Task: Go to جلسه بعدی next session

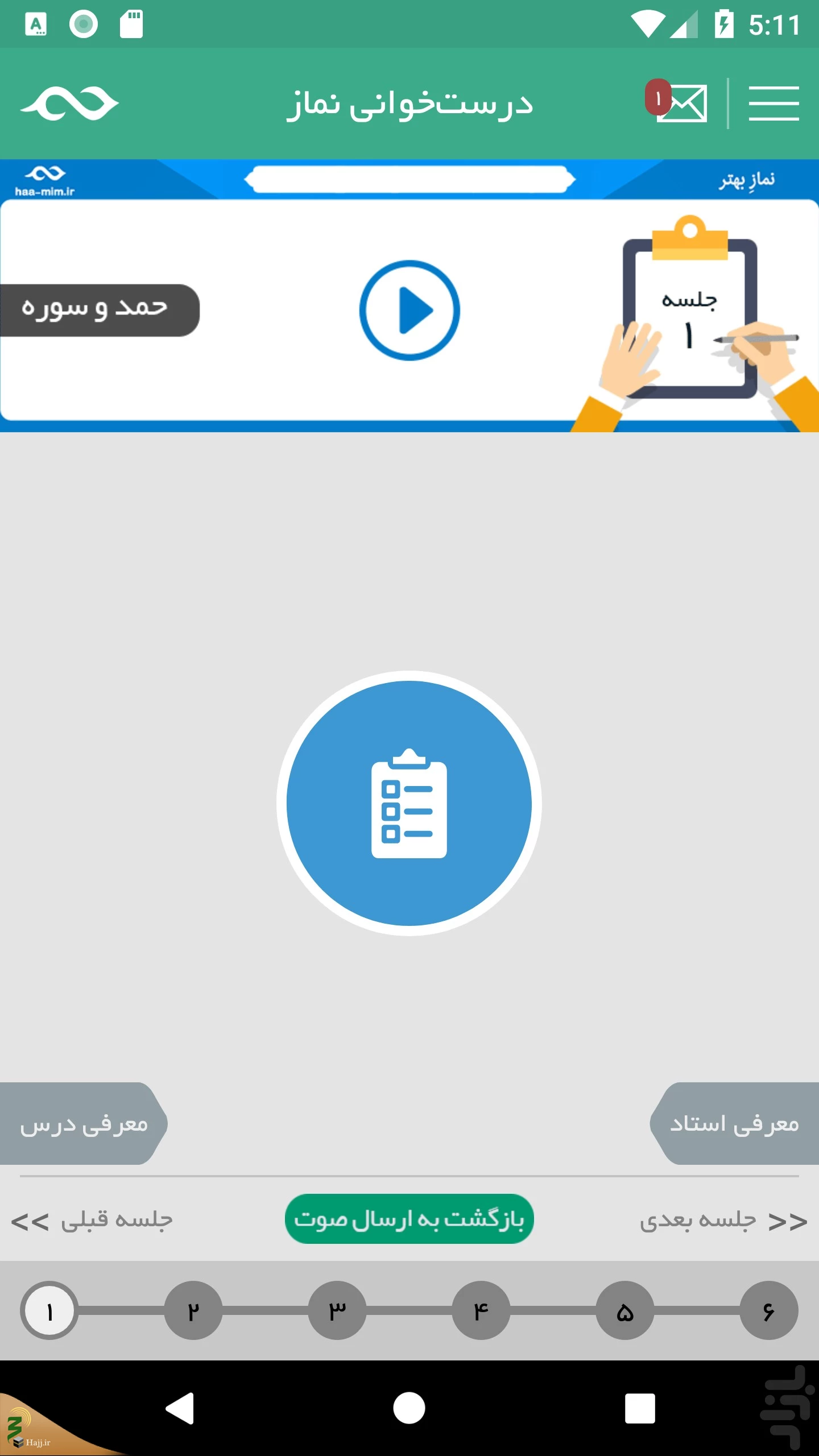Action: 723,1220
